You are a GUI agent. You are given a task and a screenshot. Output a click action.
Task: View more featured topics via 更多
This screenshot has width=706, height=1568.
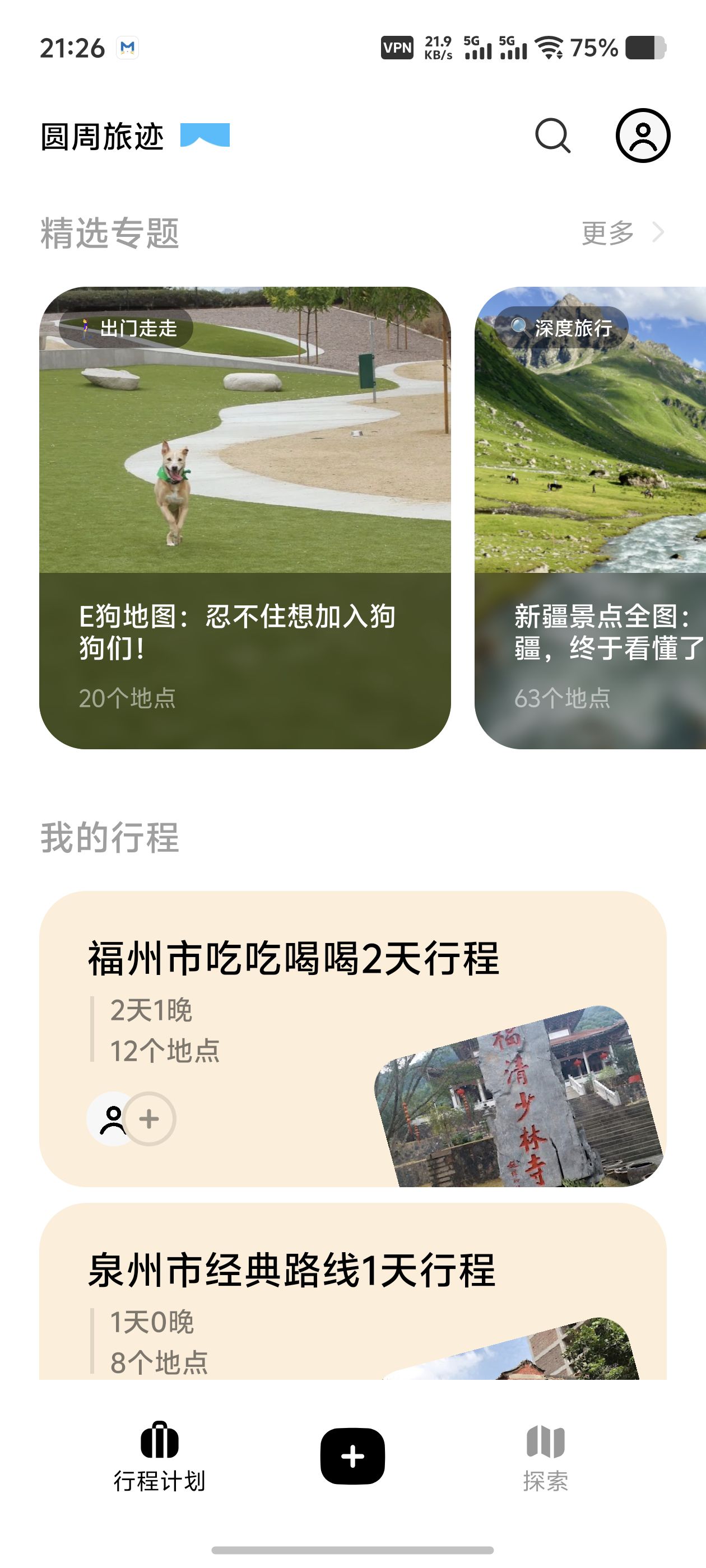pyautogui.click(x=621, y=232)
